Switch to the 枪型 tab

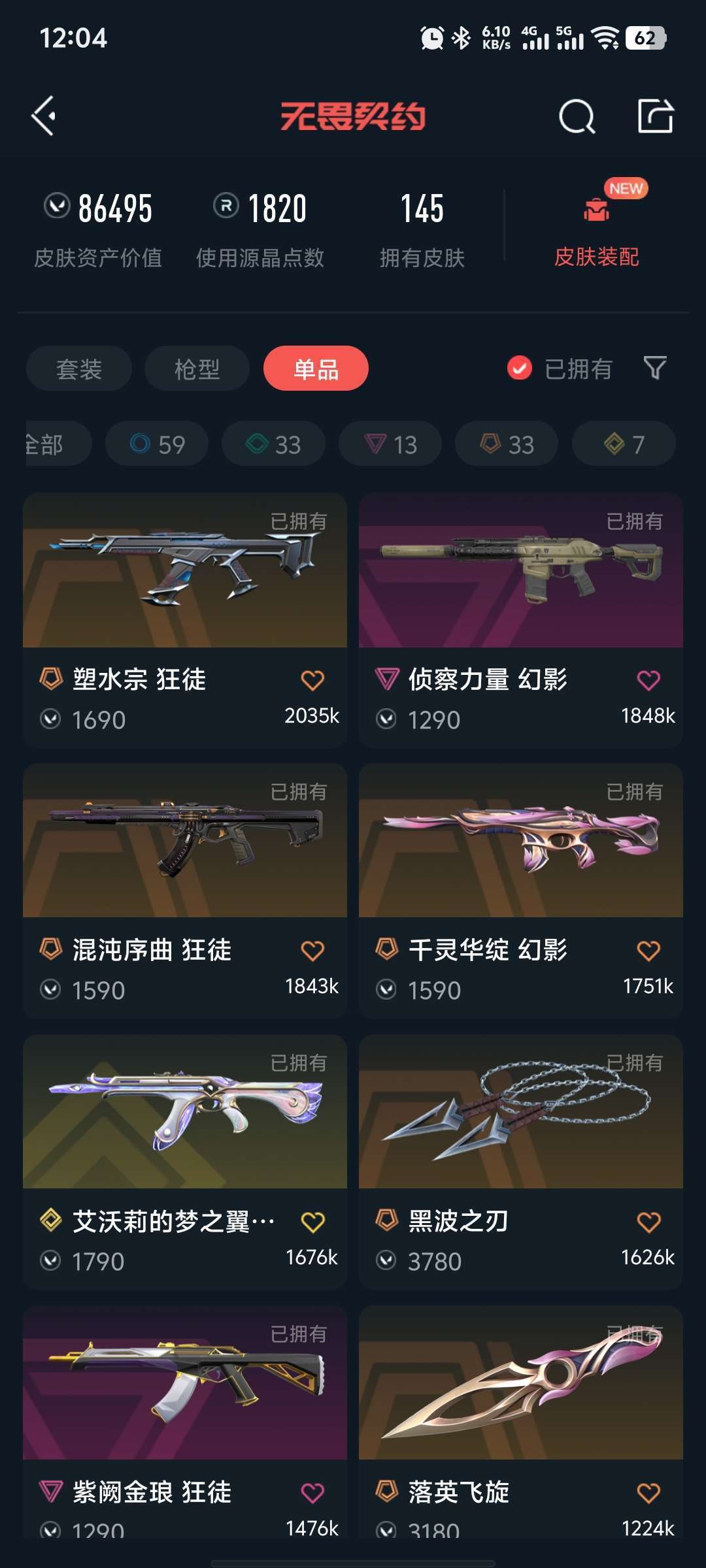click(x=197, y=368)
